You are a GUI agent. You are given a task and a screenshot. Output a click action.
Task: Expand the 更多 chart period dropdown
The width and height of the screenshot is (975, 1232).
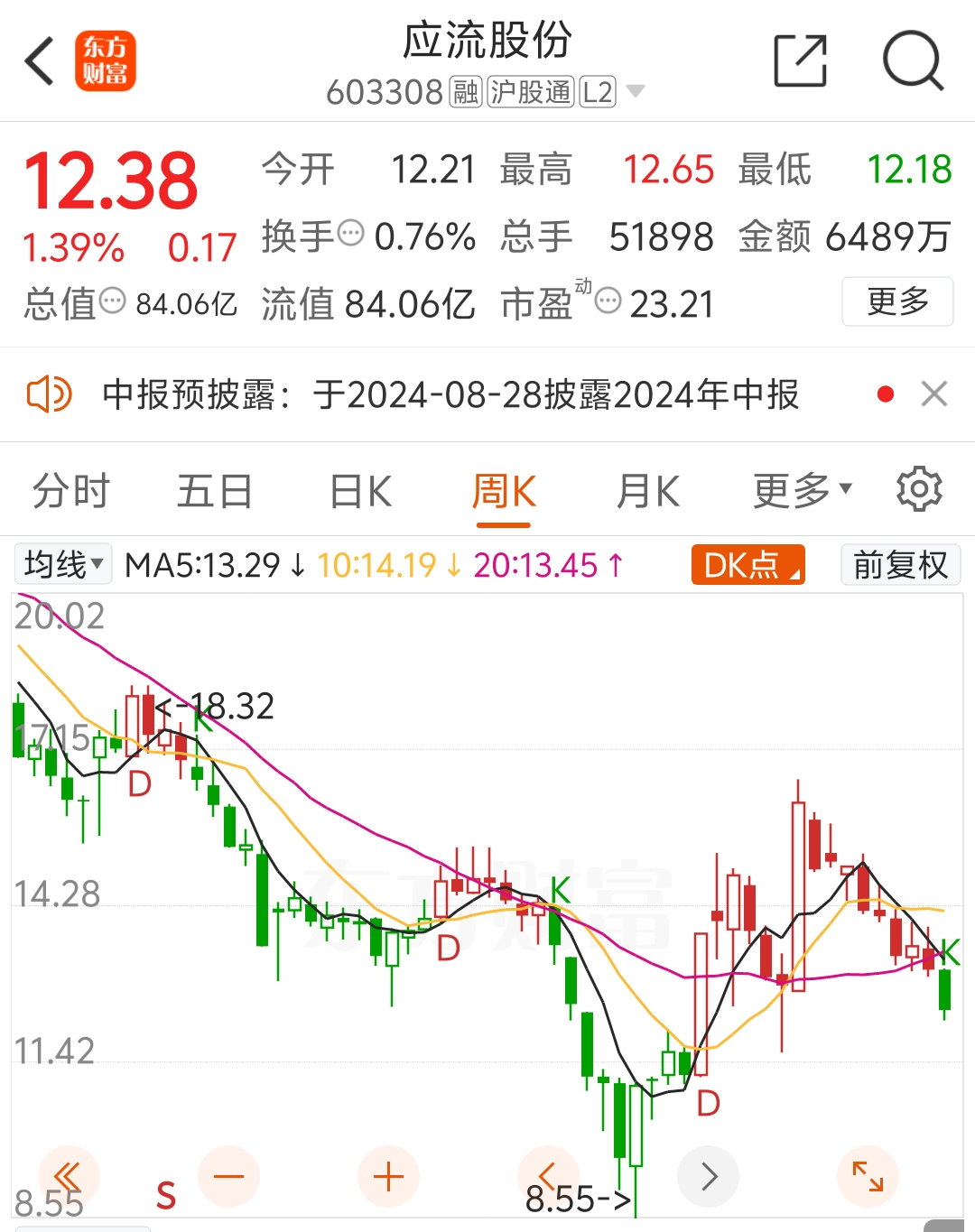pos(802,490)
